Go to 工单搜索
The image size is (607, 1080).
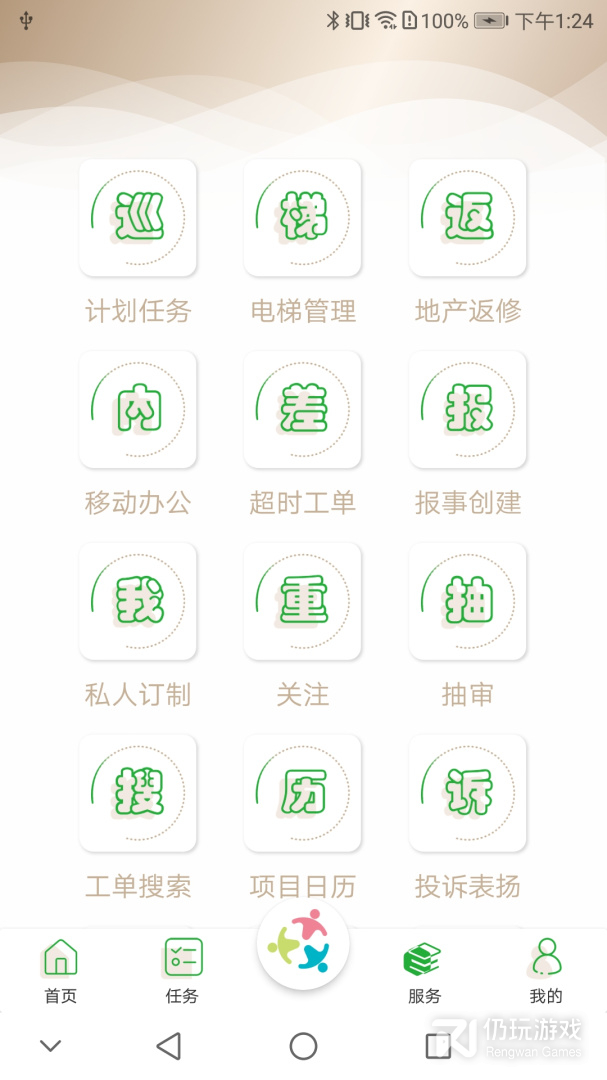click(138, 794)
